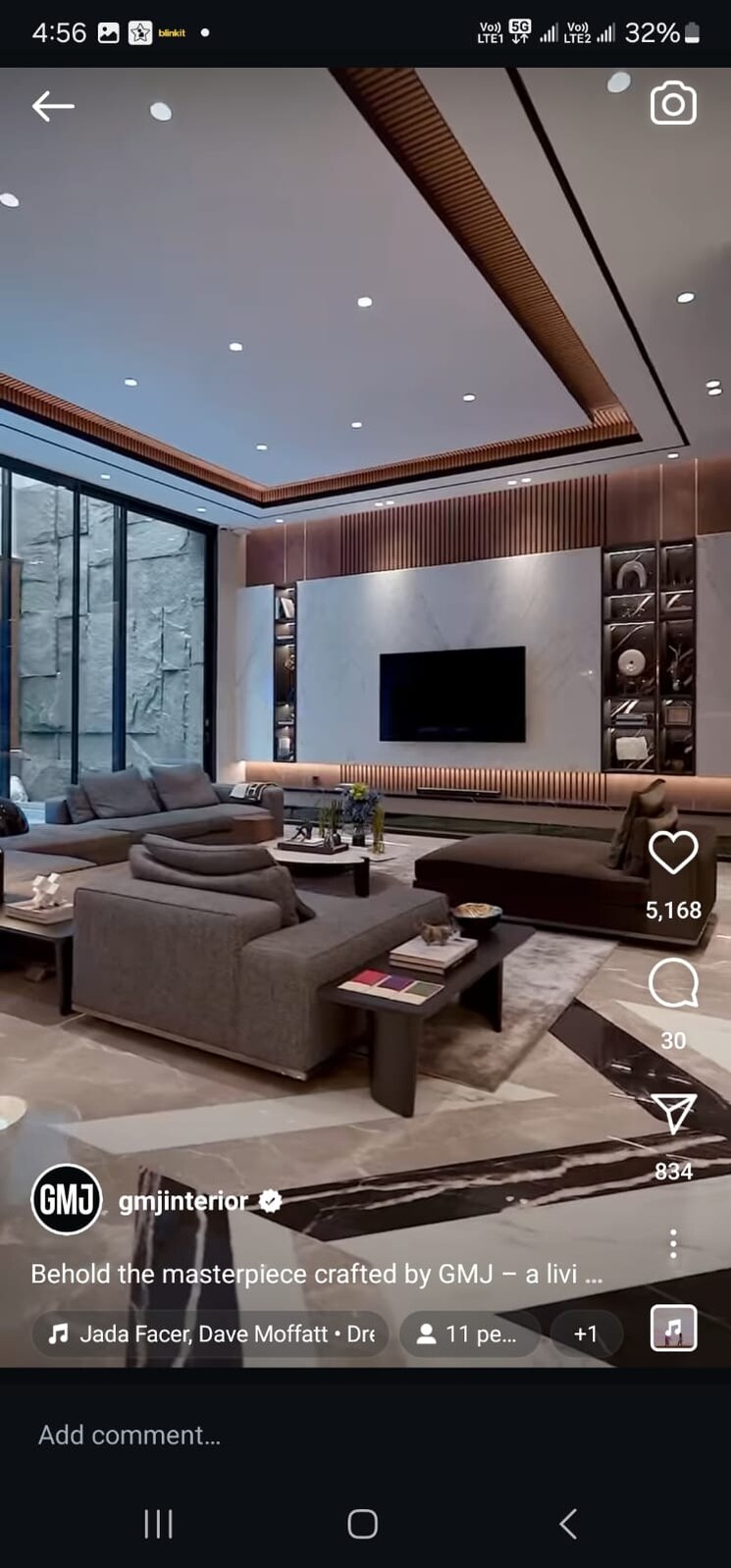Open the comments on this reel

pos(673,984)
